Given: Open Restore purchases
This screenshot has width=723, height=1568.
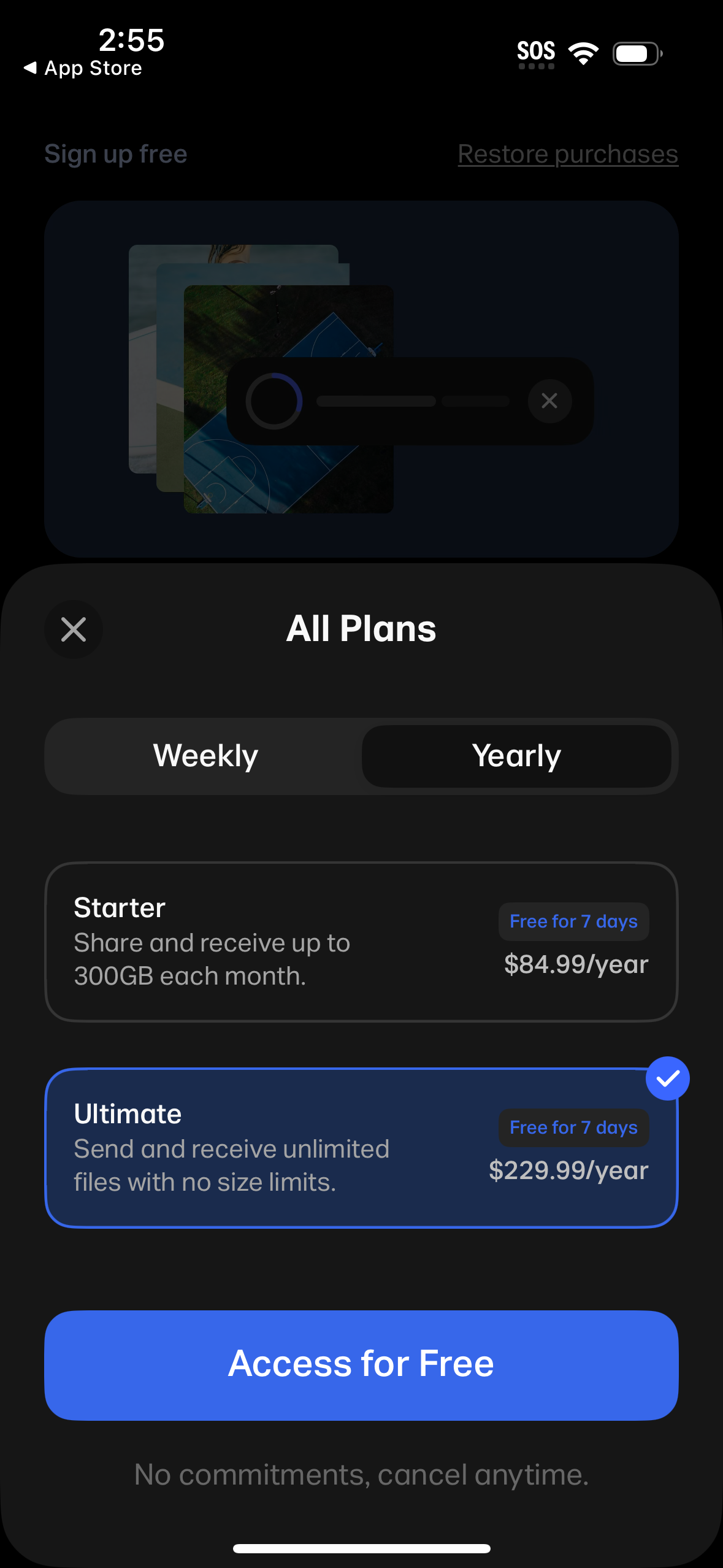Looking at the screenshot, I should [567, 153].
